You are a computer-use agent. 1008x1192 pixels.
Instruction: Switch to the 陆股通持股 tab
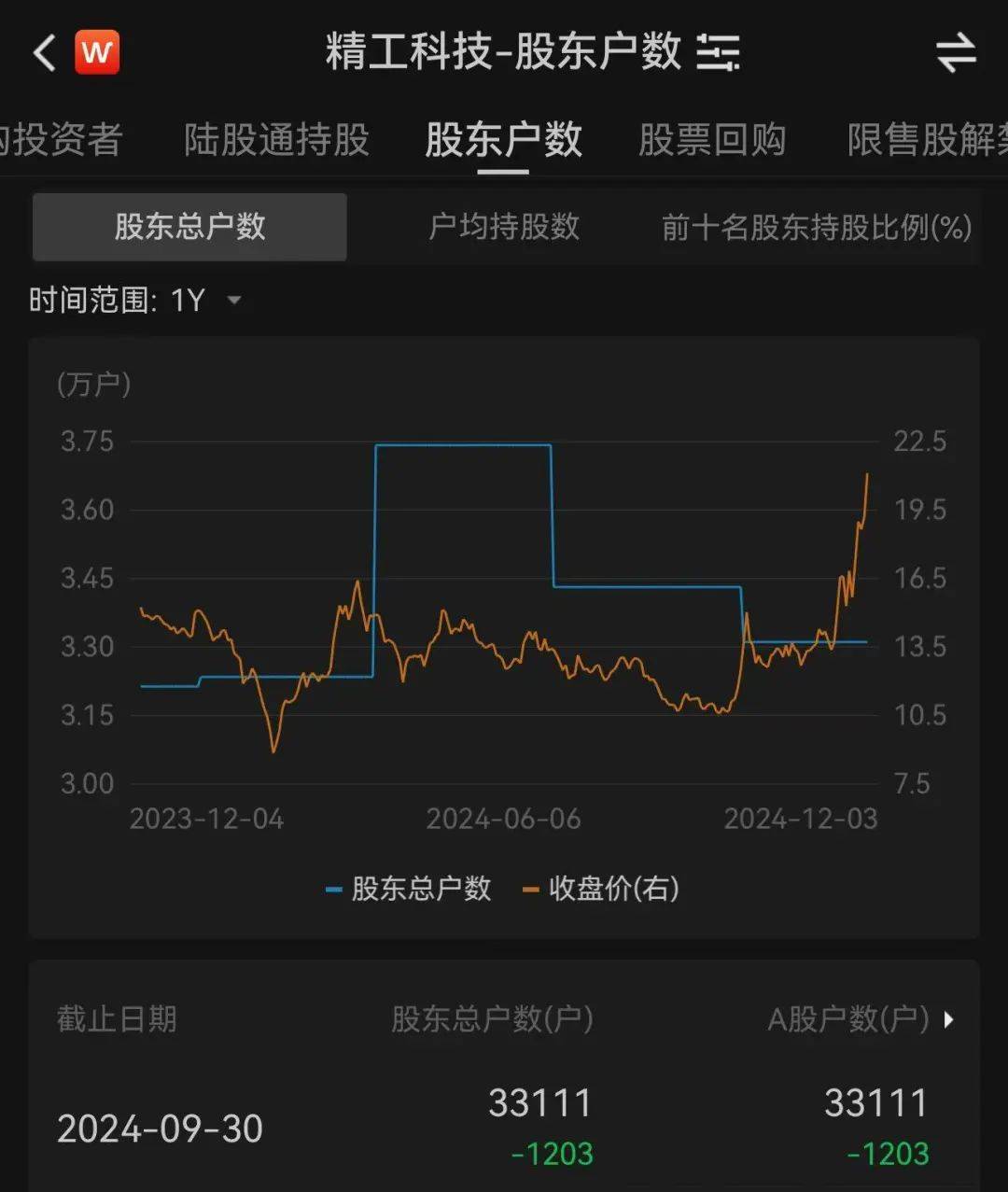[x=277, y=140]
